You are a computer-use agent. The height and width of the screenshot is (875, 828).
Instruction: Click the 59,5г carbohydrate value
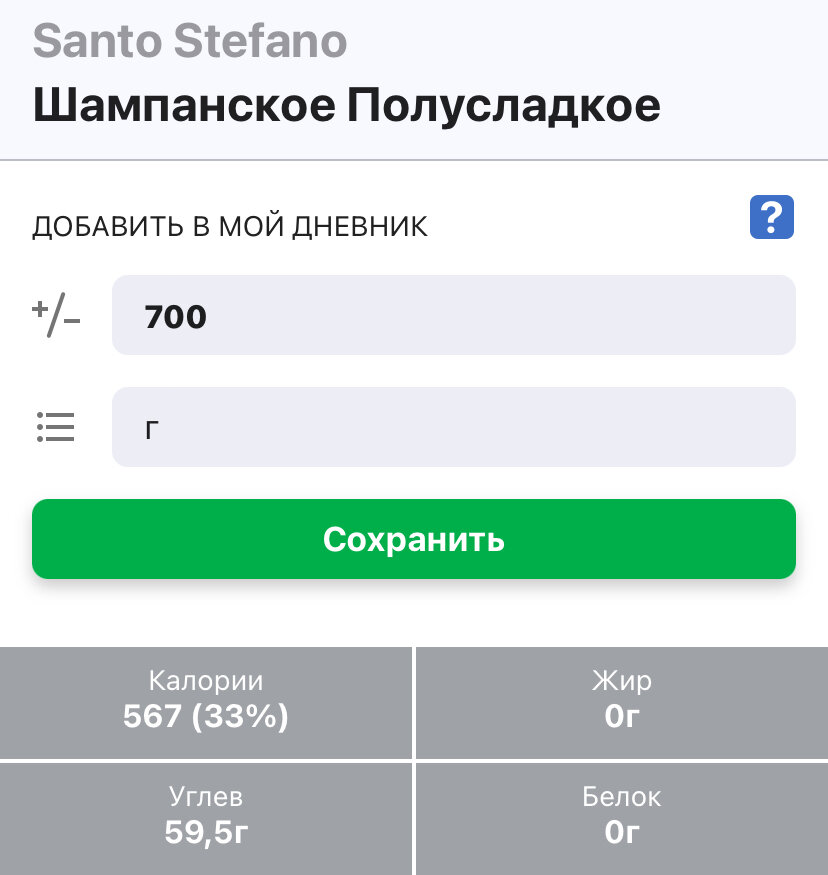pyautogui.click(x=206, y=832)
